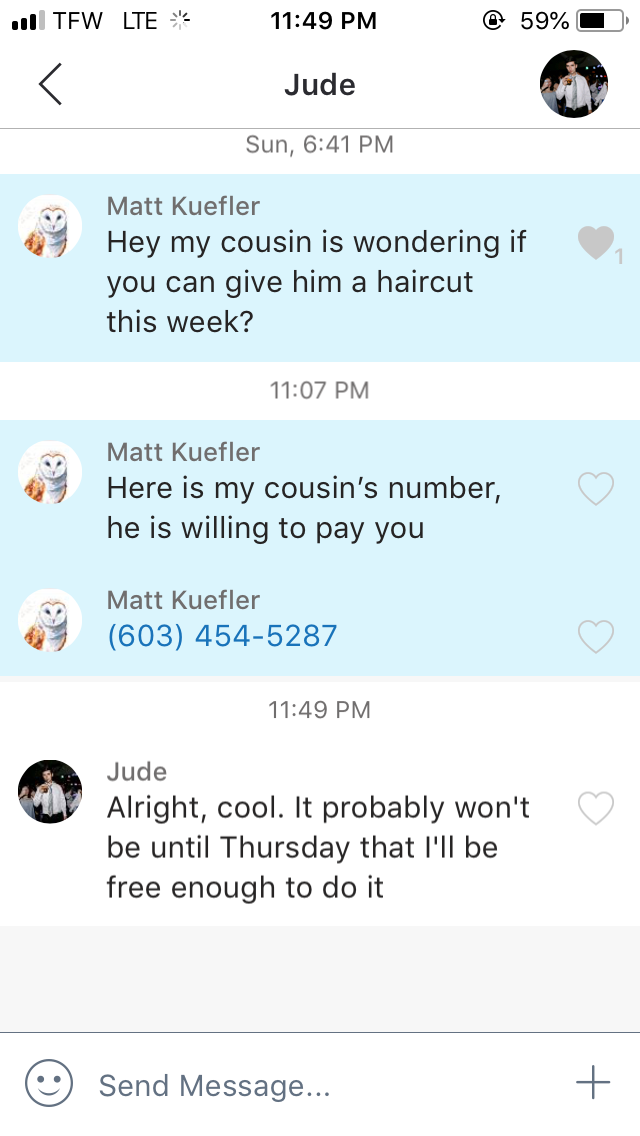The width and height of the screenshot is (640, 1136).
Task: Like the "Here is my cousin's number" message
Action: tap(596, 489)
